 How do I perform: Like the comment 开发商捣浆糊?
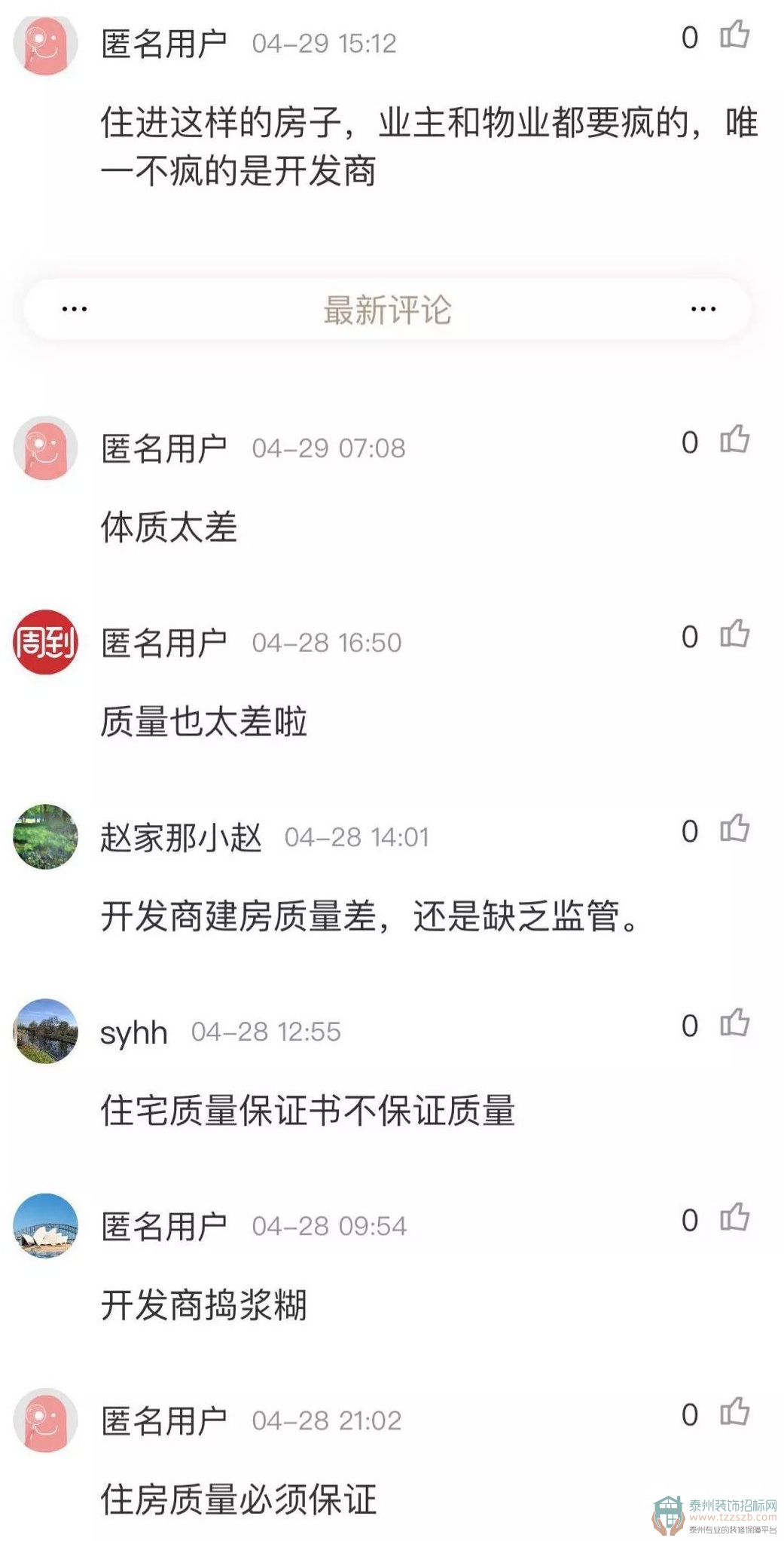coord(734,1217)
